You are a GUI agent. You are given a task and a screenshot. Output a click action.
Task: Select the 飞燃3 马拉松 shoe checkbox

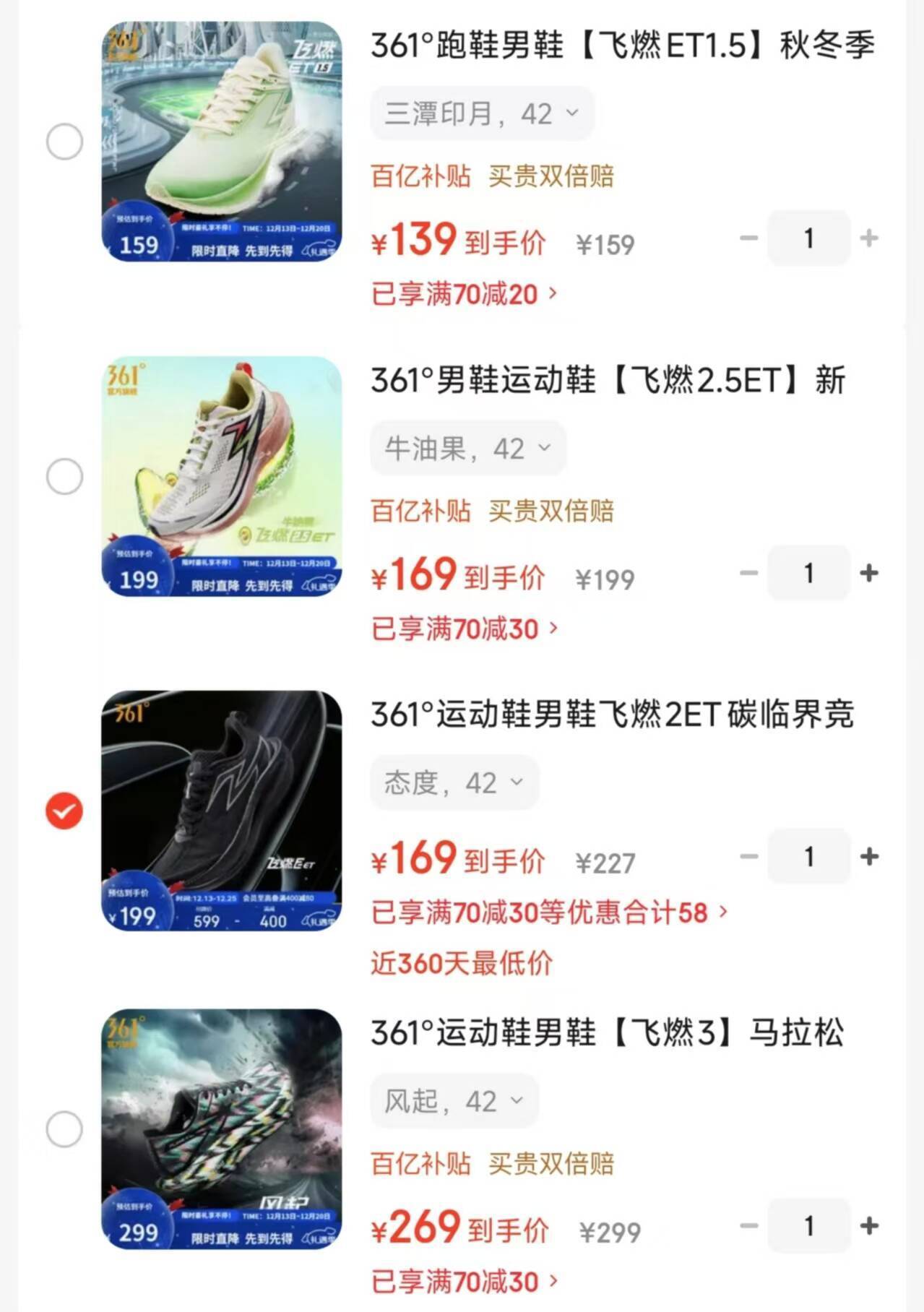tap(64, 1129)
